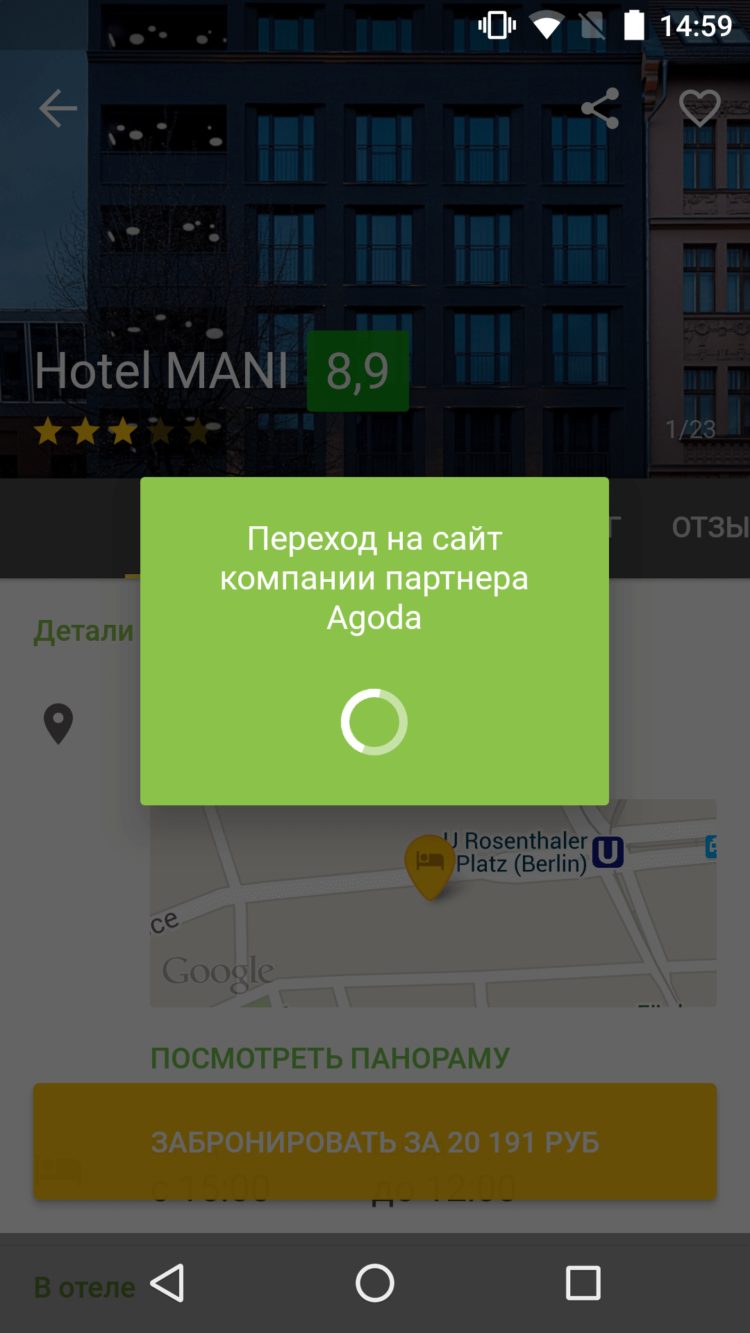Tap the Wi-Fi indicator in the status bar
Image resolution: width=750 pixels, height=1333 pixels.
coord(545,25)
